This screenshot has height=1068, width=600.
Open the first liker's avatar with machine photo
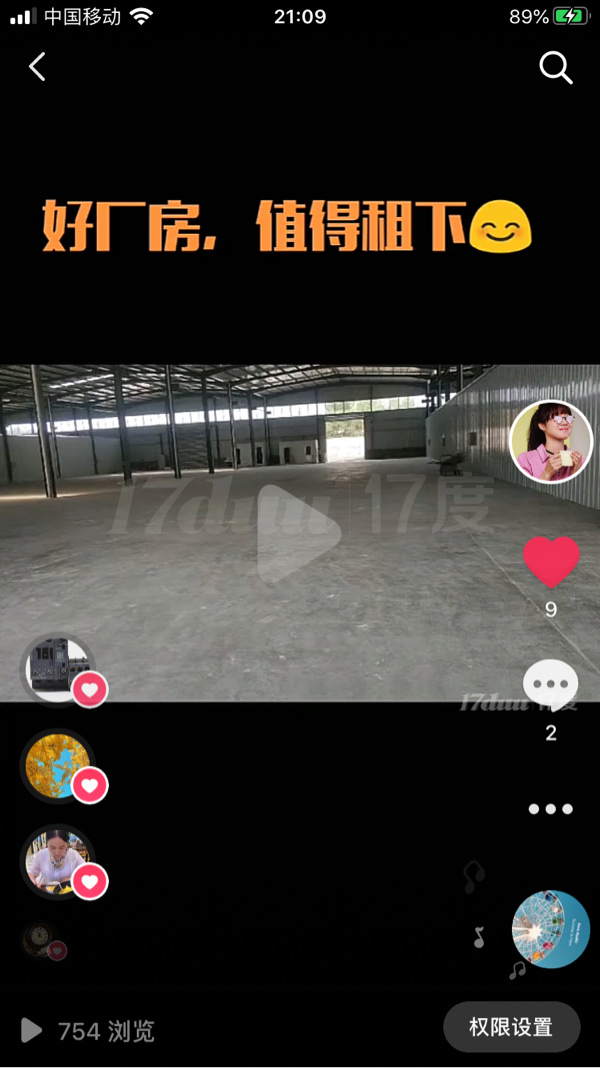(x=58, y=668)
